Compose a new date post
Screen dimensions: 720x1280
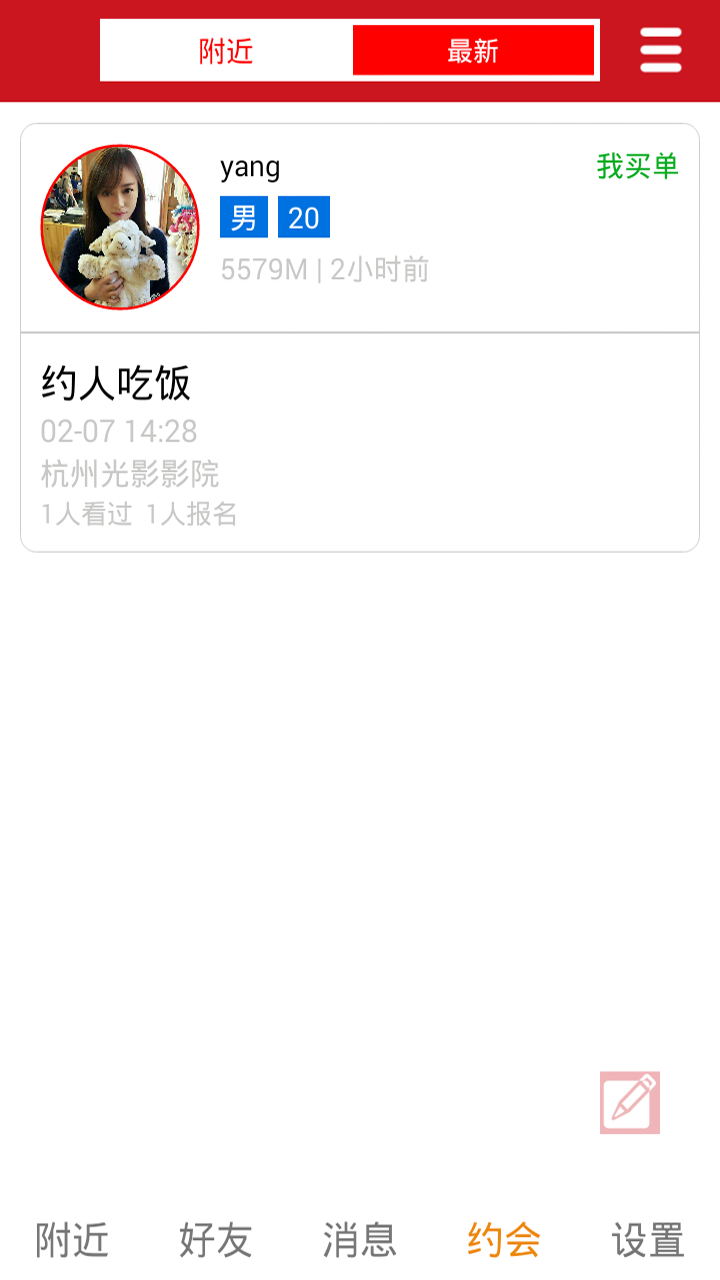tap(630, 1102)
